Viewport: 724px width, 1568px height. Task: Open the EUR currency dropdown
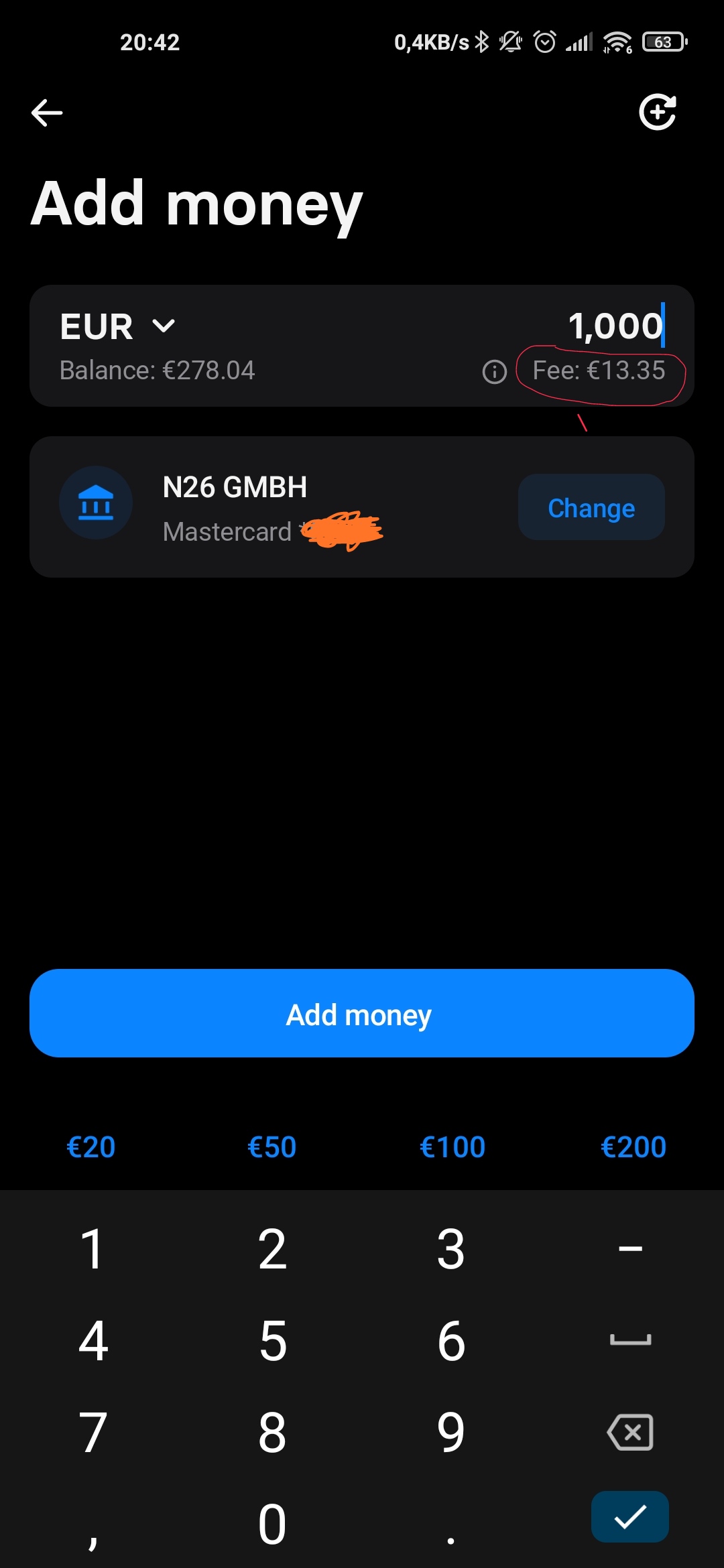pyautogui.click(x=118, y=326)
